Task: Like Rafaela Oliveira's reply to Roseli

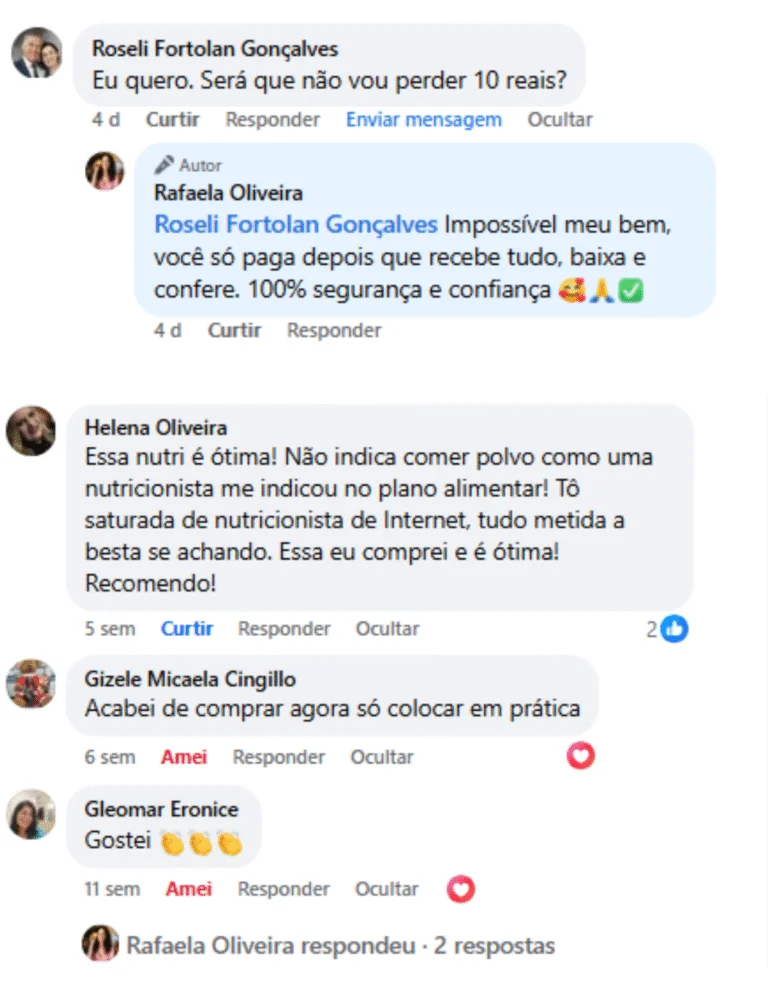Action: pyautogui.click(x=234, y=330)
